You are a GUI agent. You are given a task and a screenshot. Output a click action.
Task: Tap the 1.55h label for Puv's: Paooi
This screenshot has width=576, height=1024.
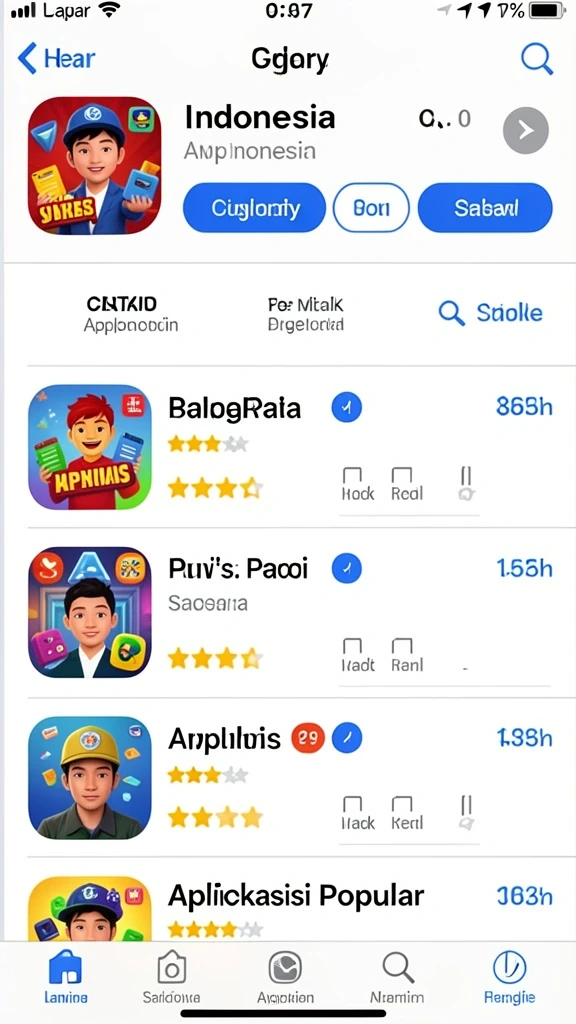[524, 568]
